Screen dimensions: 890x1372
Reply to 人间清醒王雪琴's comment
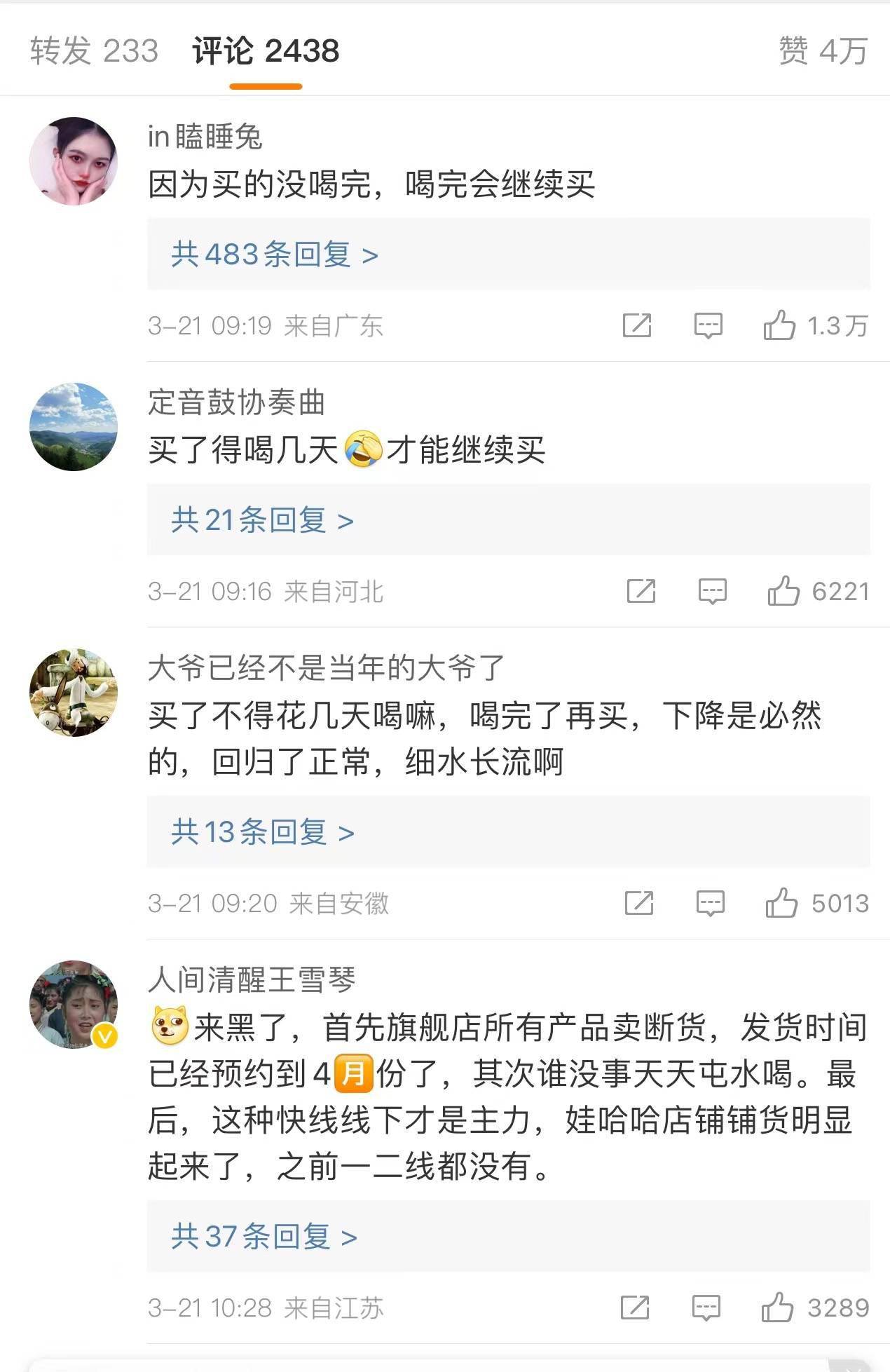click(x=706, y=1308)
